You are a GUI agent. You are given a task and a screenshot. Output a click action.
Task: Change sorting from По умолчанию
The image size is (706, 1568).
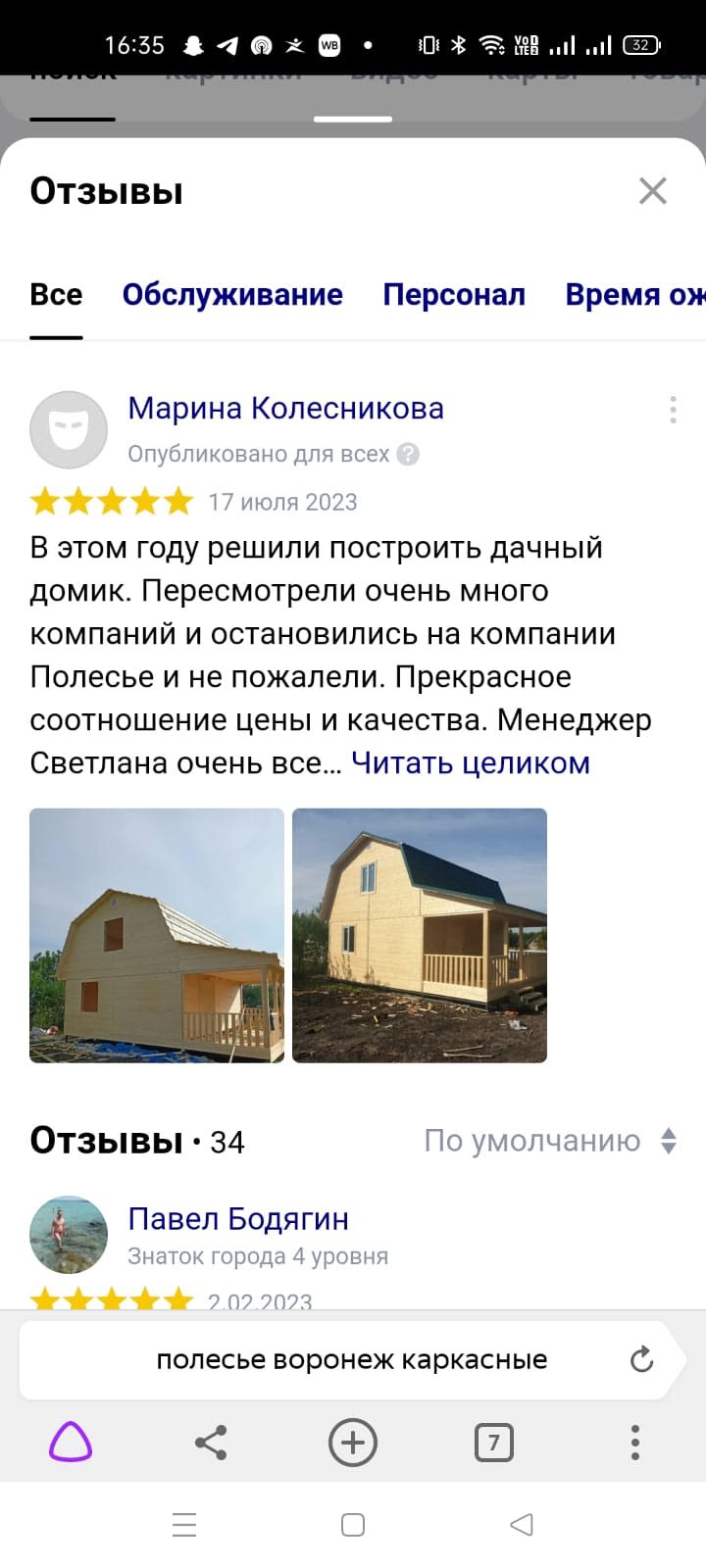(x=550, y=1142)
